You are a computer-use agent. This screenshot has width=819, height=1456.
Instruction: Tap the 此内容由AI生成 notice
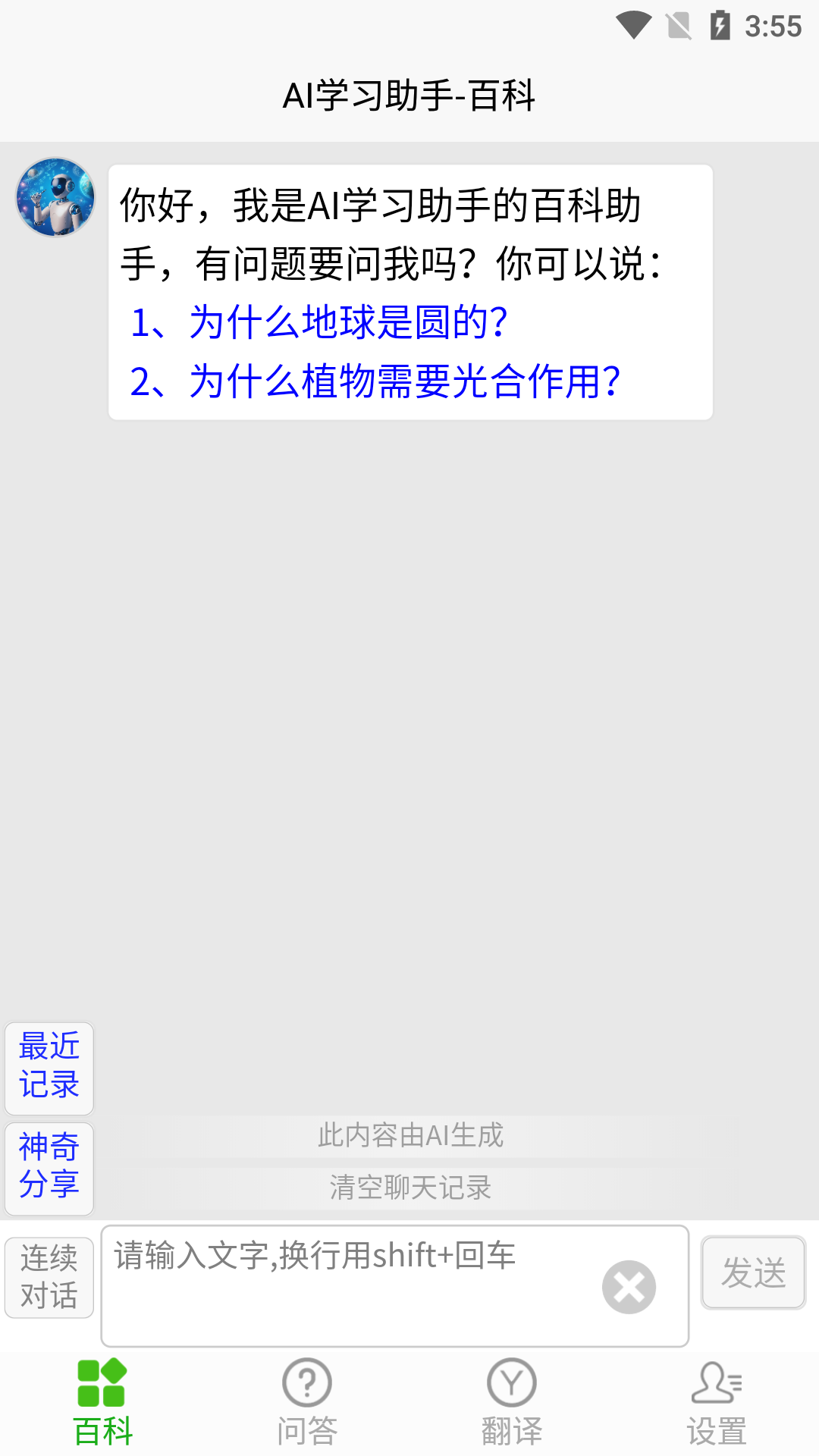(x=409, y=1135)
